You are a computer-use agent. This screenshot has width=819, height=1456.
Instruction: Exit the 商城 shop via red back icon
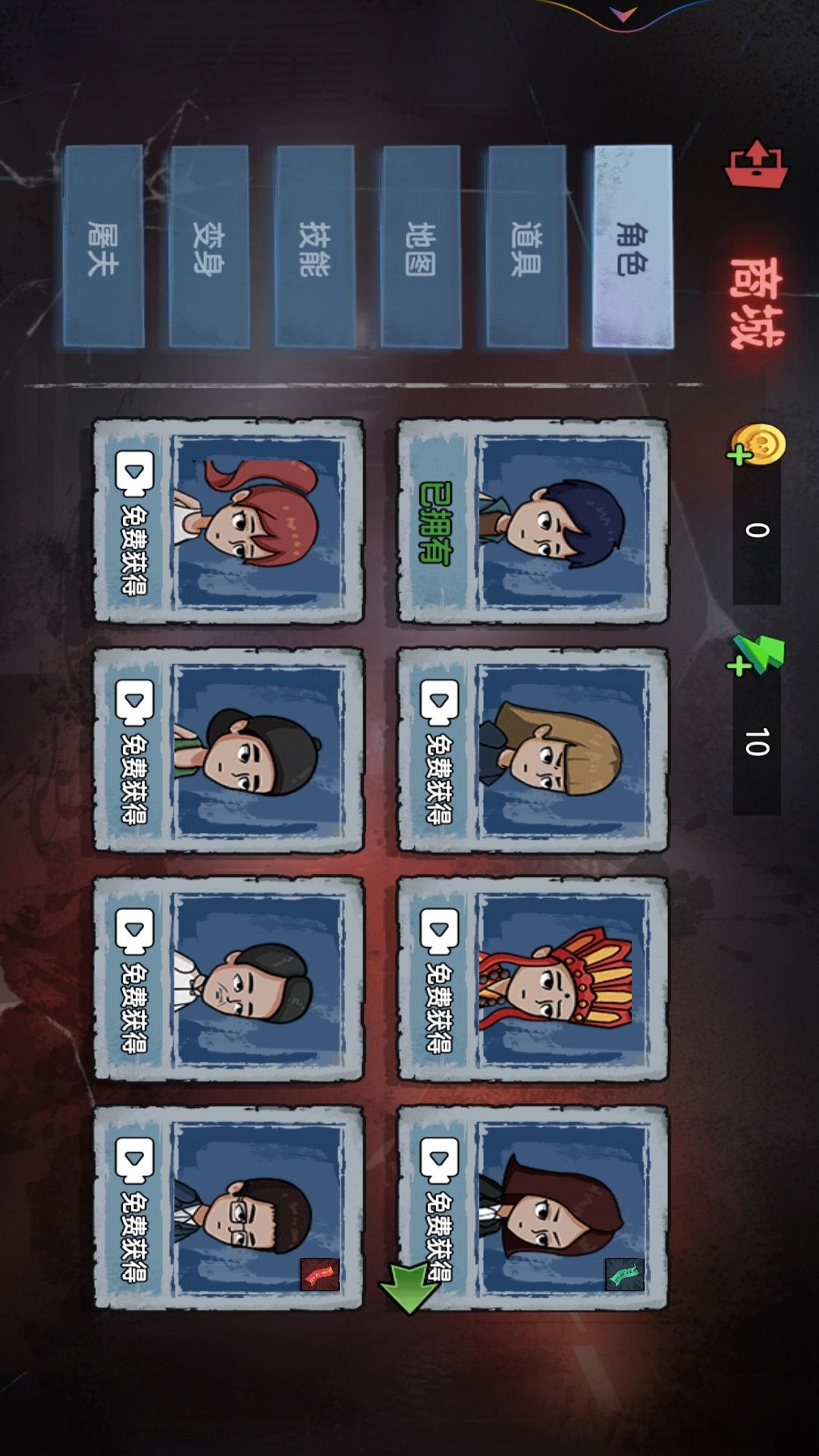point(756,163)
